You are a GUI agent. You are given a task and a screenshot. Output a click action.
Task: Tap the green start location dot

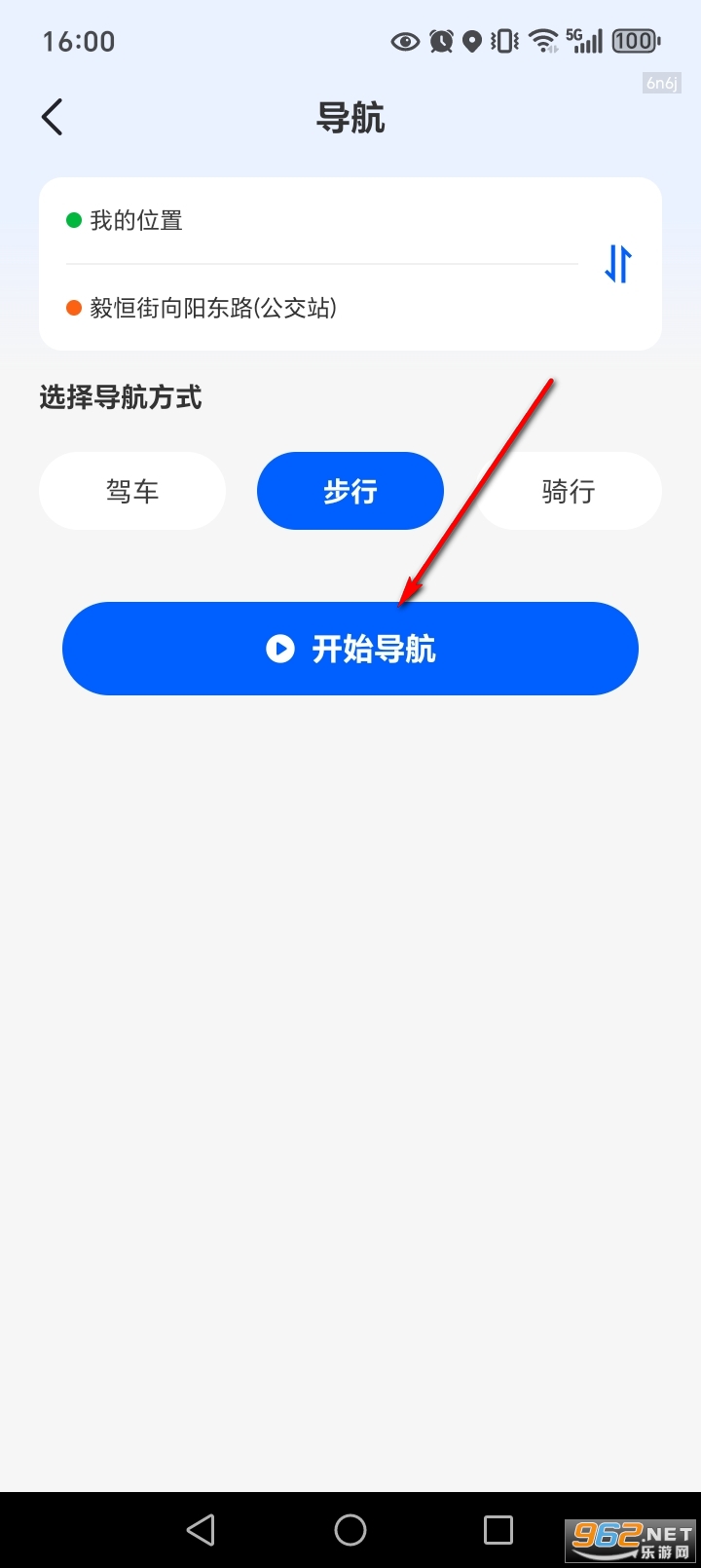(73, 220)
